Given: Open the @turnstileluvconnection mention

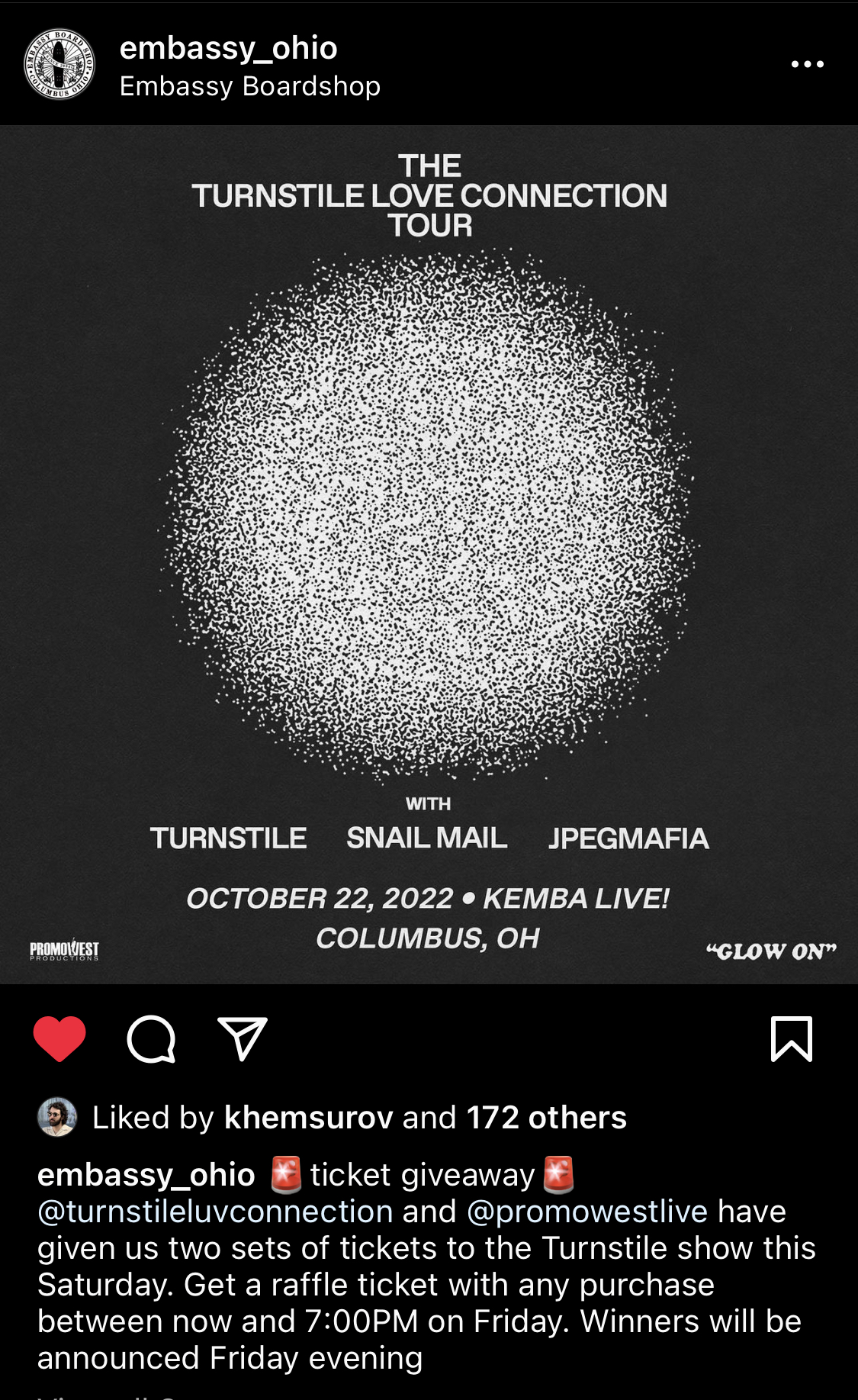Looking at the screenshot, I should tap(215, 1212).
